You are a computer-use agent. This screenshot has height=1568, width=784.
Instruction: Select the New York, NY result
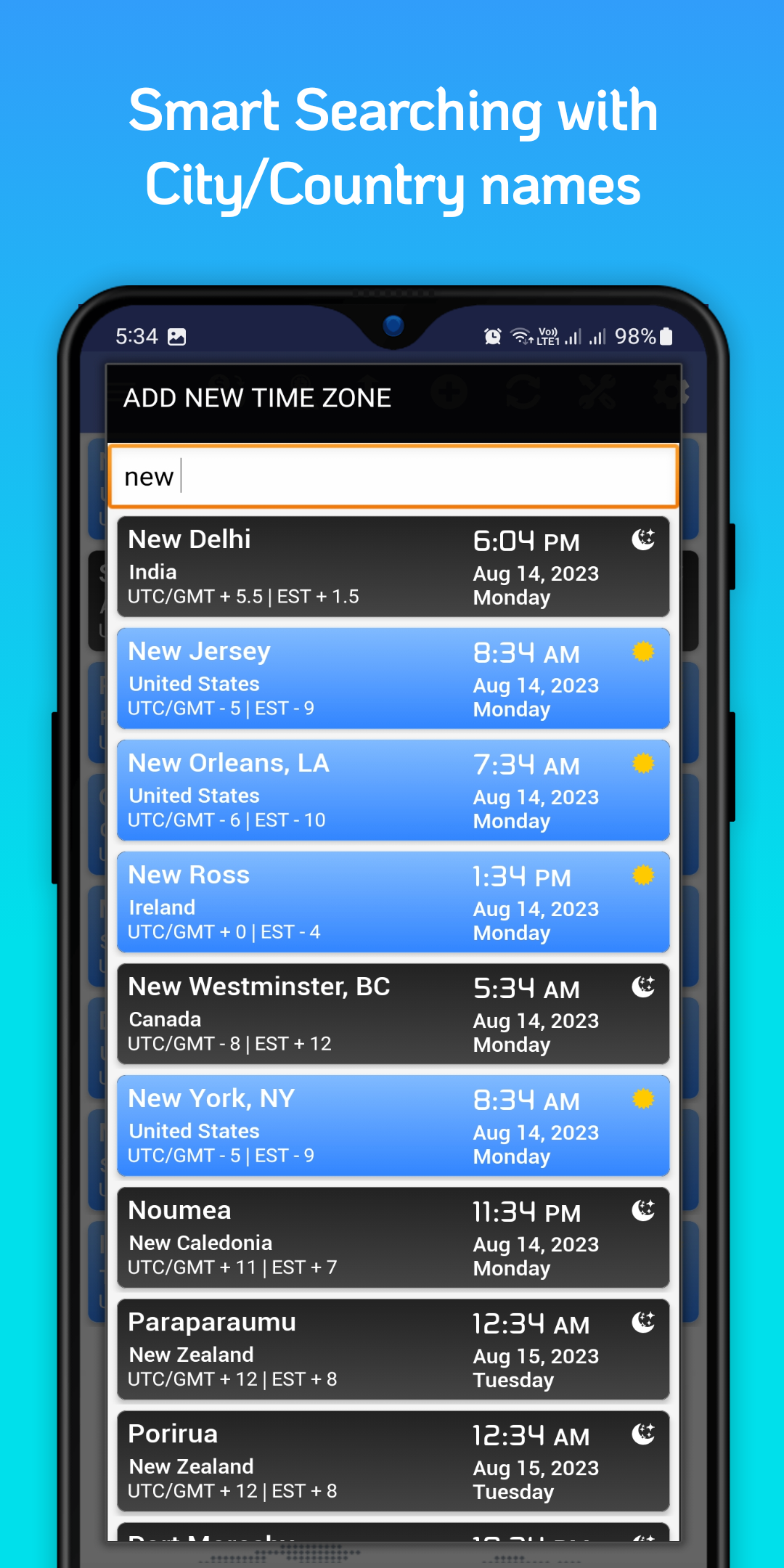click(x=392, y=1126)
